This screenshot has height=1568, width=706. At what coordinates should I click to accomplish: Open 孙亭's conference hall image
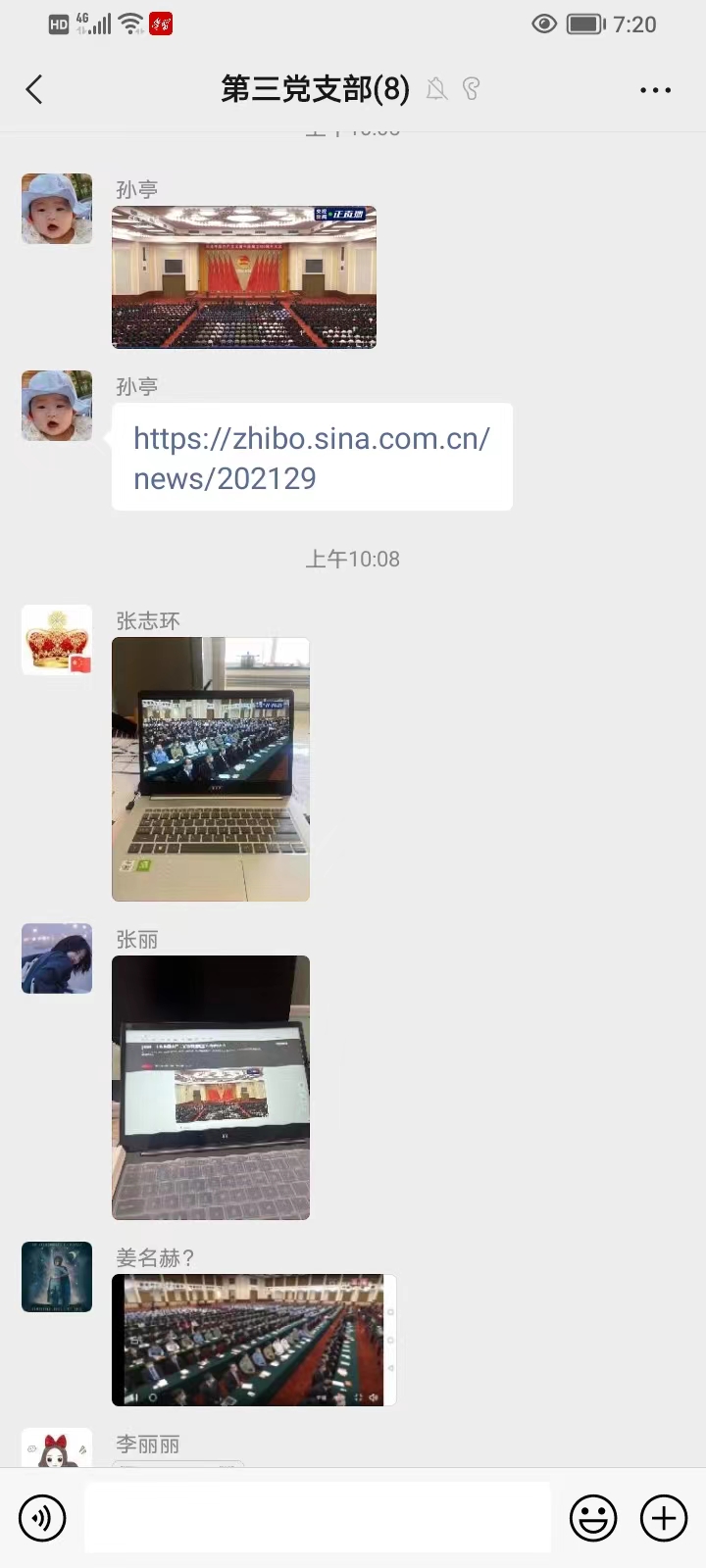[244, 277]
